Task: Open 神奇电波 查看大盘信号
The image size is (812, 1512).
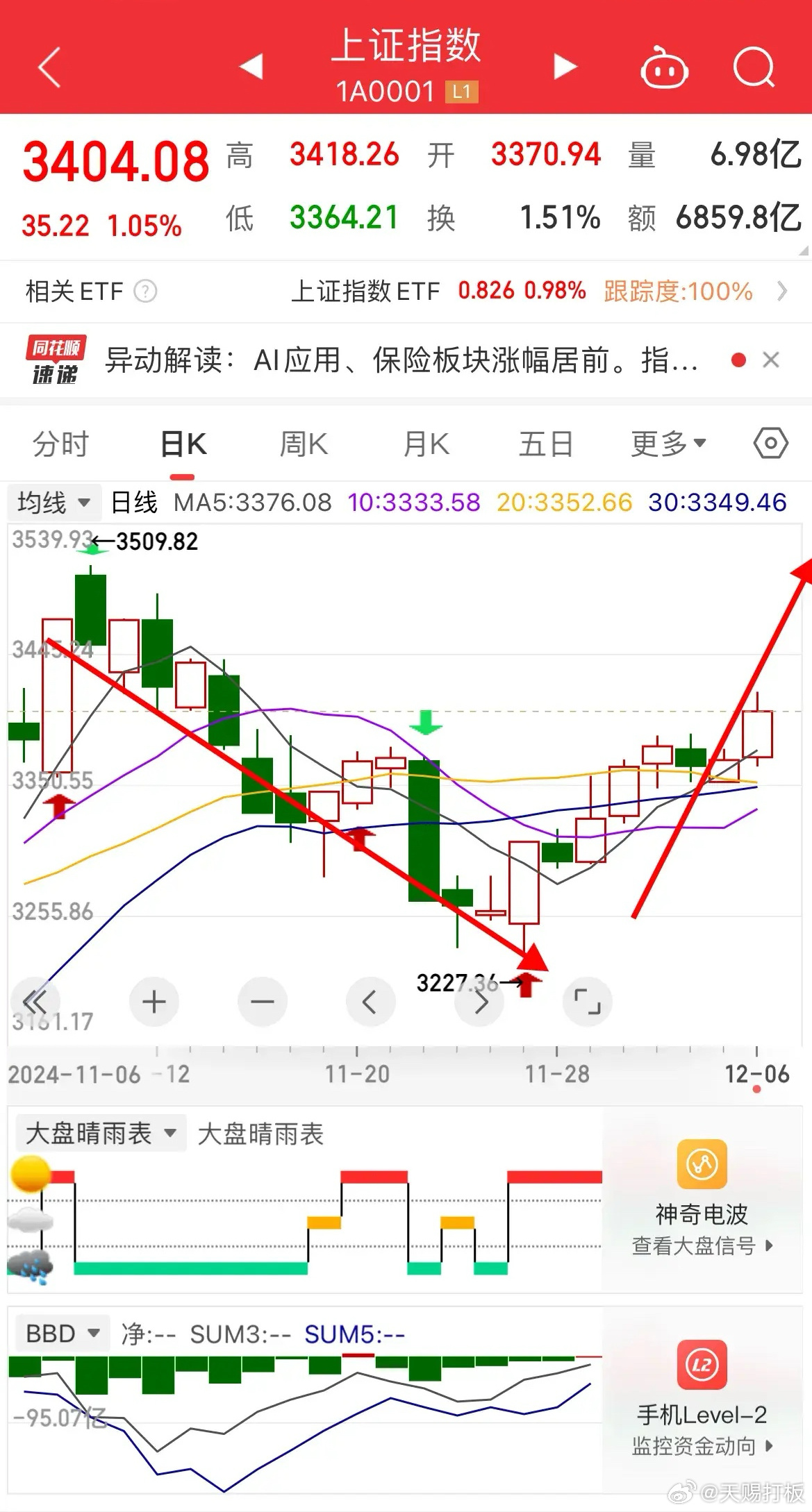Action: pyautogui.click(x=702, y=1196)
